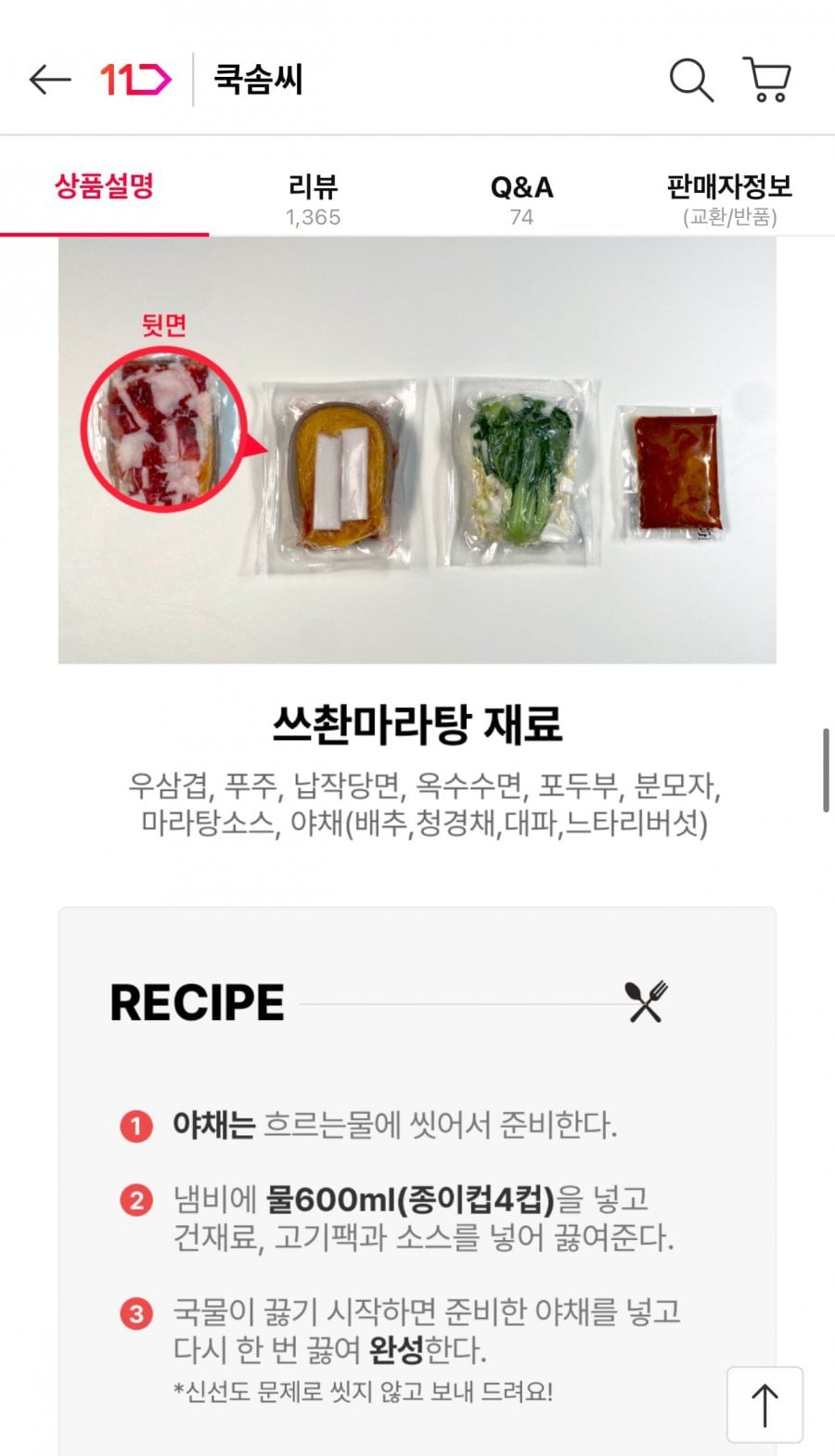Image resolution: width=835 pixels, height=1456 pixels.
Task: Select the 상품설명 tab
Action: click(x=104, y=187)
